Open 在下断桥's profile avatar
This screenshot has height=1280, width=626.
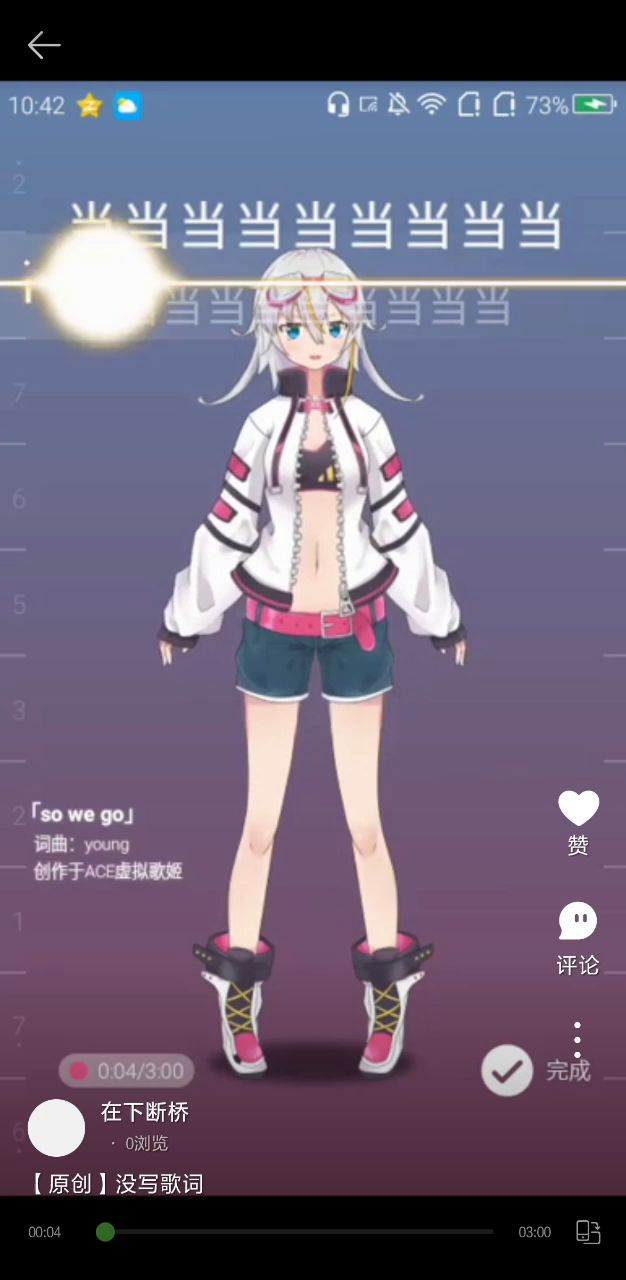[x=56, y=1128]
